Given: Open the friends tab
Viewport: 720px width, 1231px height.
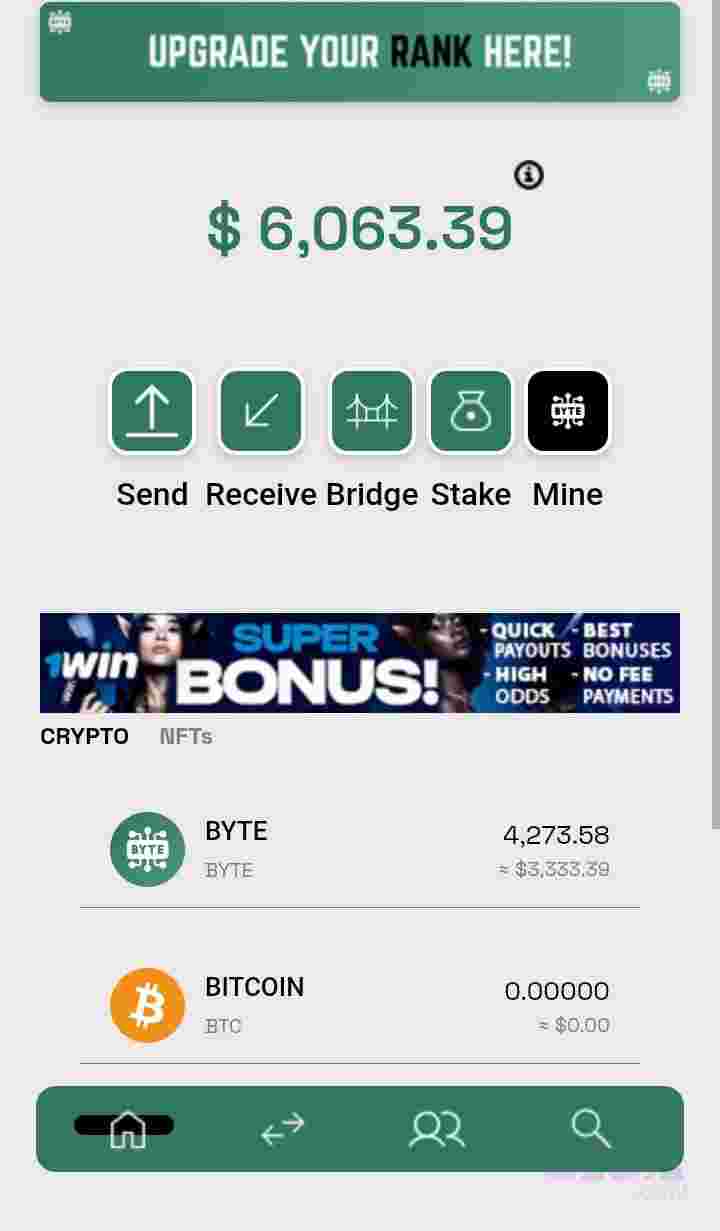Looking at the screenshot, I should pos(437,1129).
